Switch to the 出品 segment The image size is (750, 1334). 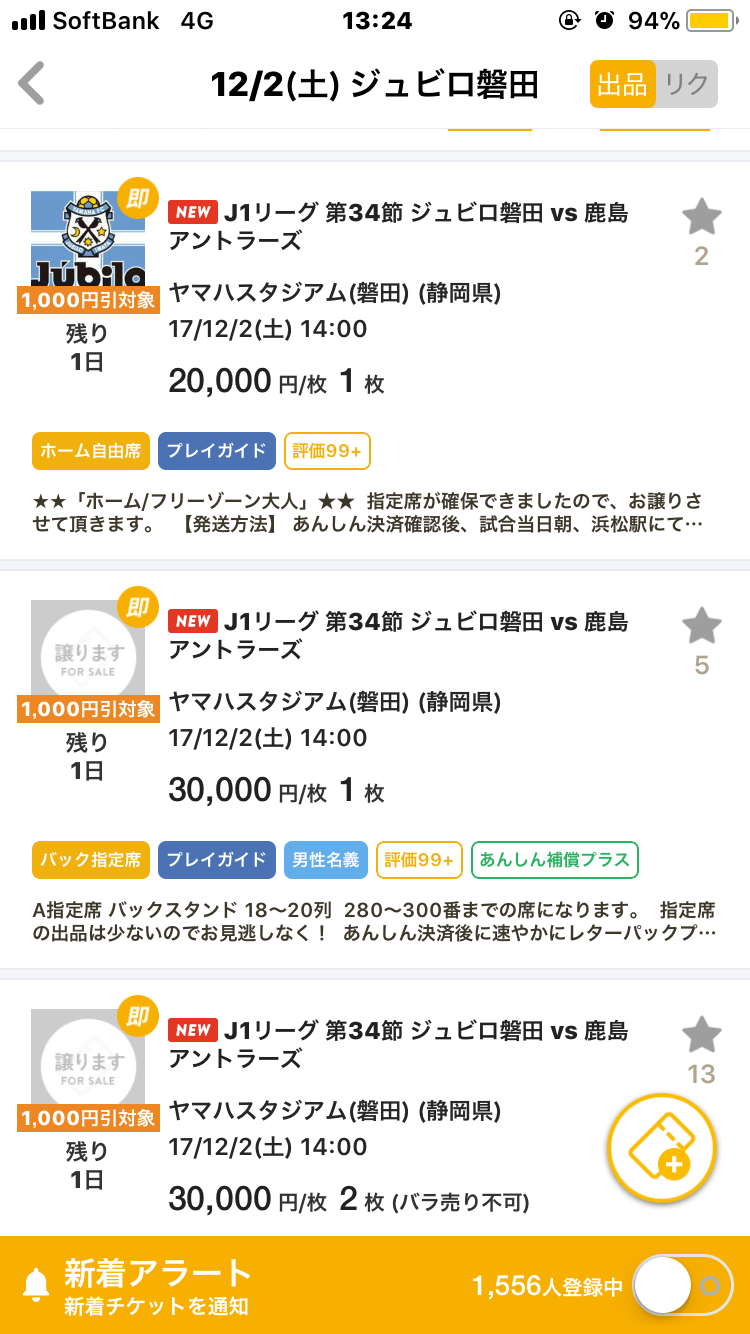[622, 84]
